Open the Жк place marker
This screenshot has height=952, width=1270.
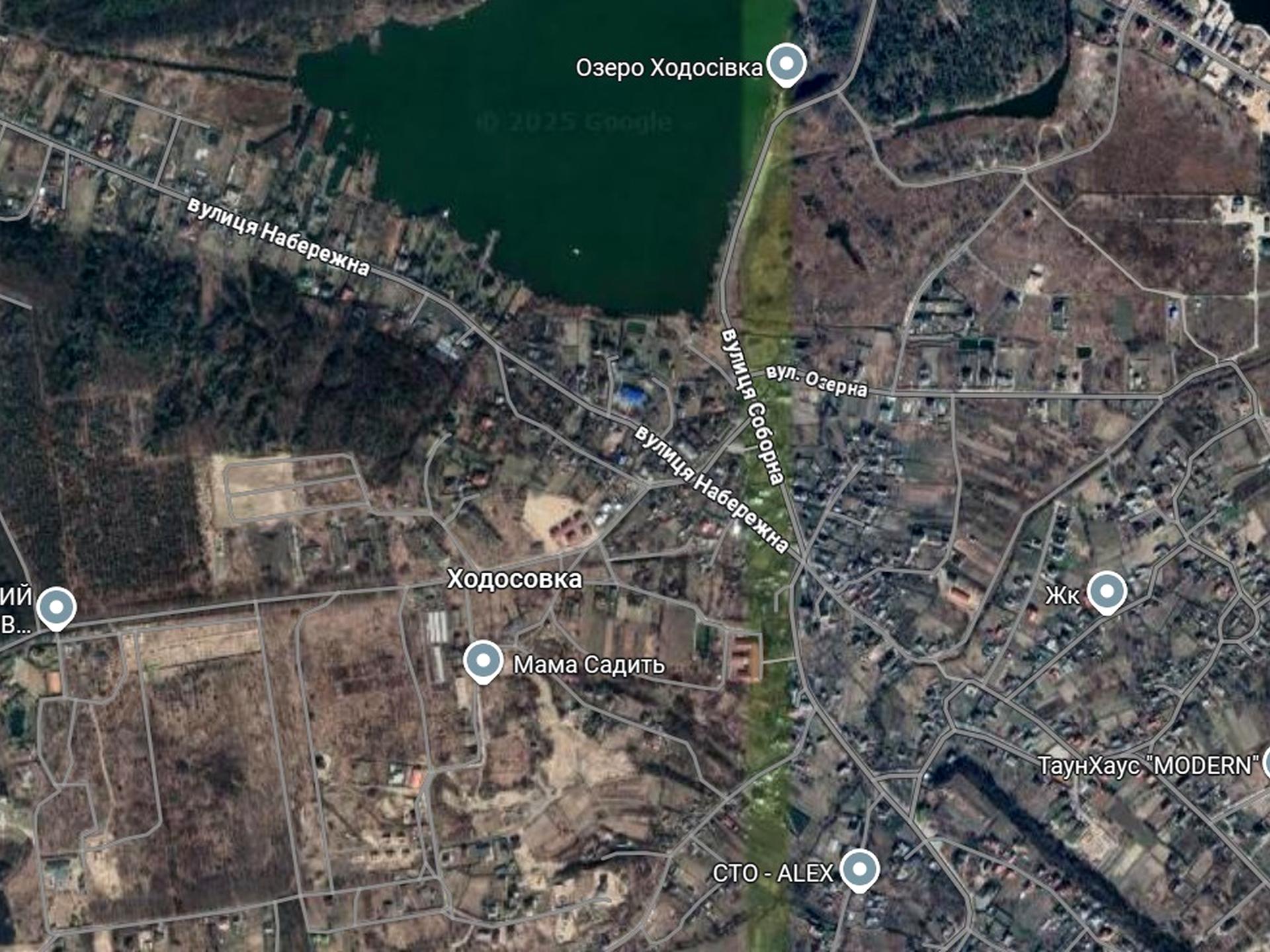[1107, 592]
